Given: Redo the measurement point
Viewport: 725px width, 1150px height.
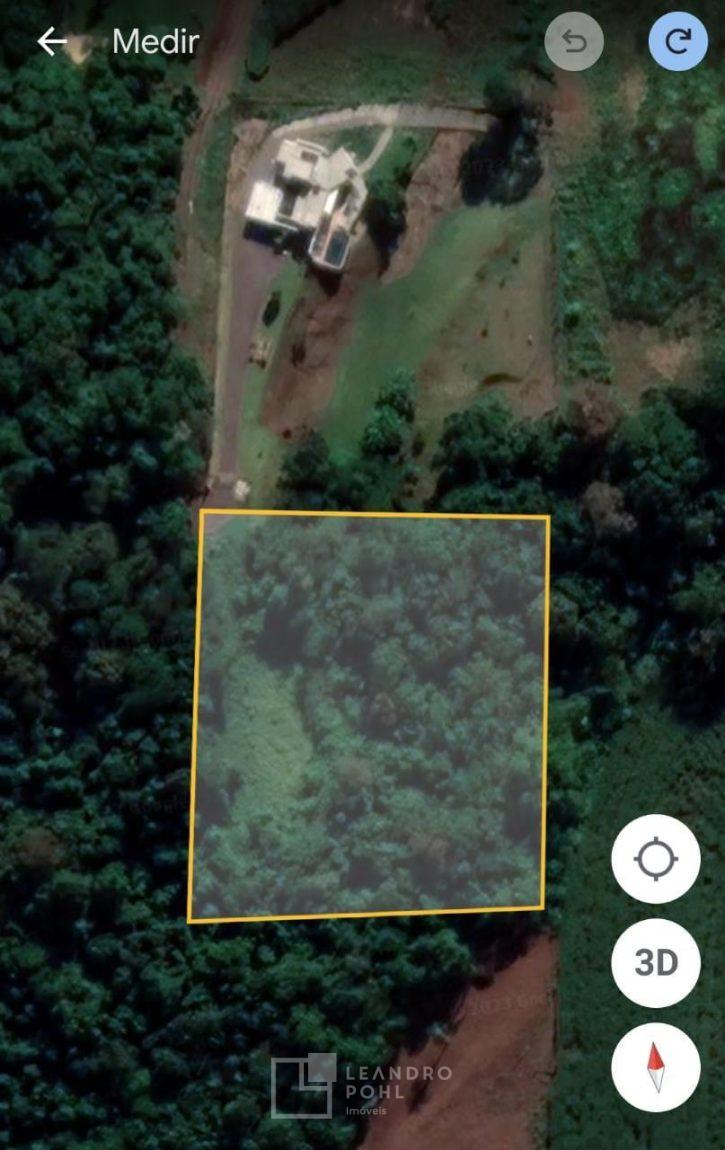Looking at the screenshot, I should [x=678, y=42].
